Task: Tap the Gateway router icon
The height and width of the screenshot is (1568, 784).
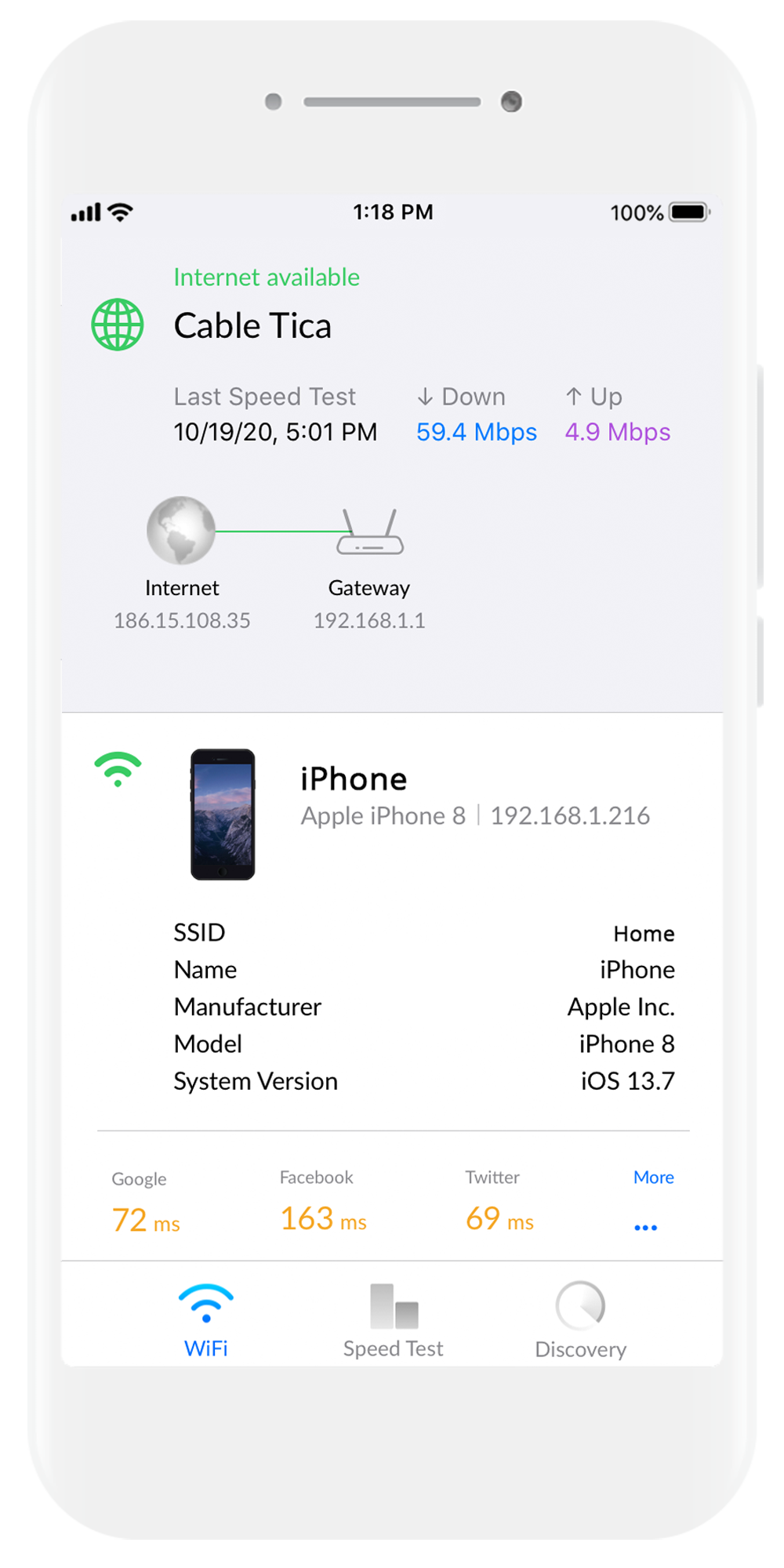Action: point(369,532)
